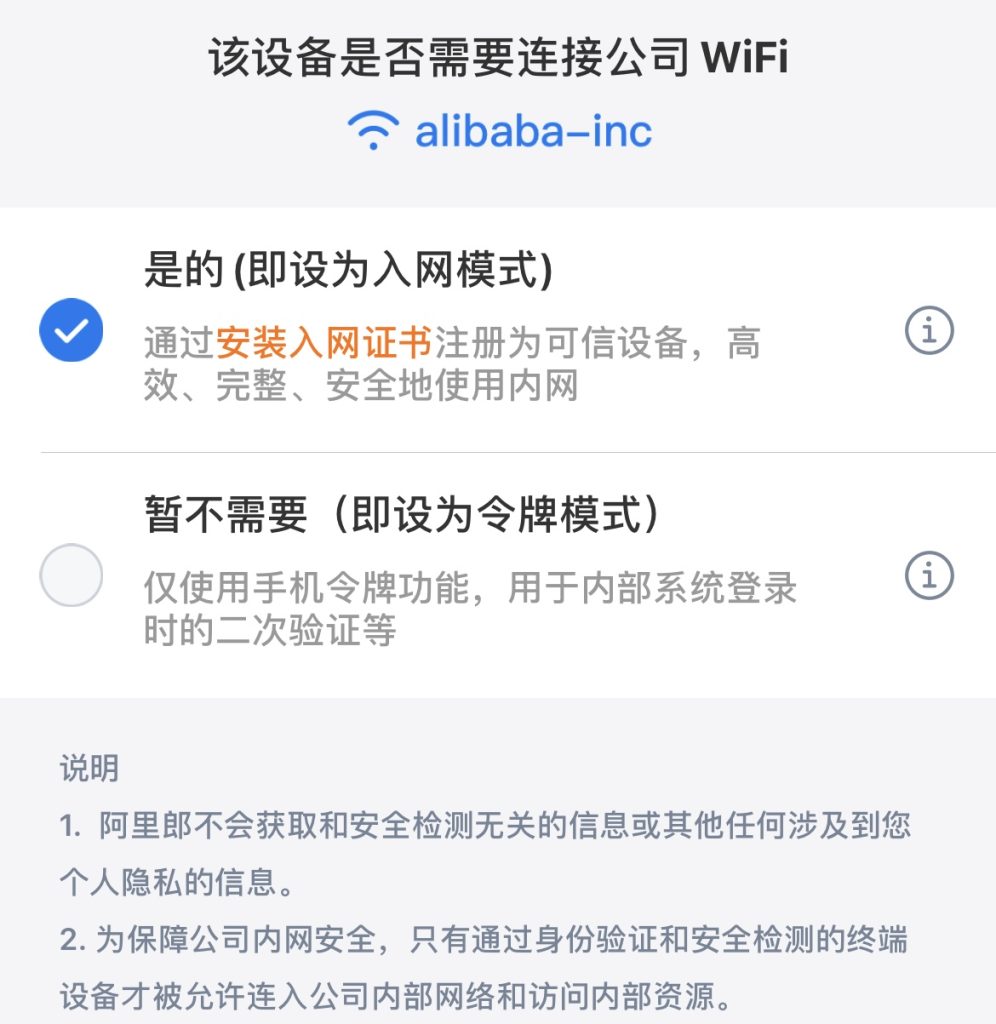996x1024 pixels.
Task: Click the blue checkmark of the selected option
Action: (x=70, y=328)
